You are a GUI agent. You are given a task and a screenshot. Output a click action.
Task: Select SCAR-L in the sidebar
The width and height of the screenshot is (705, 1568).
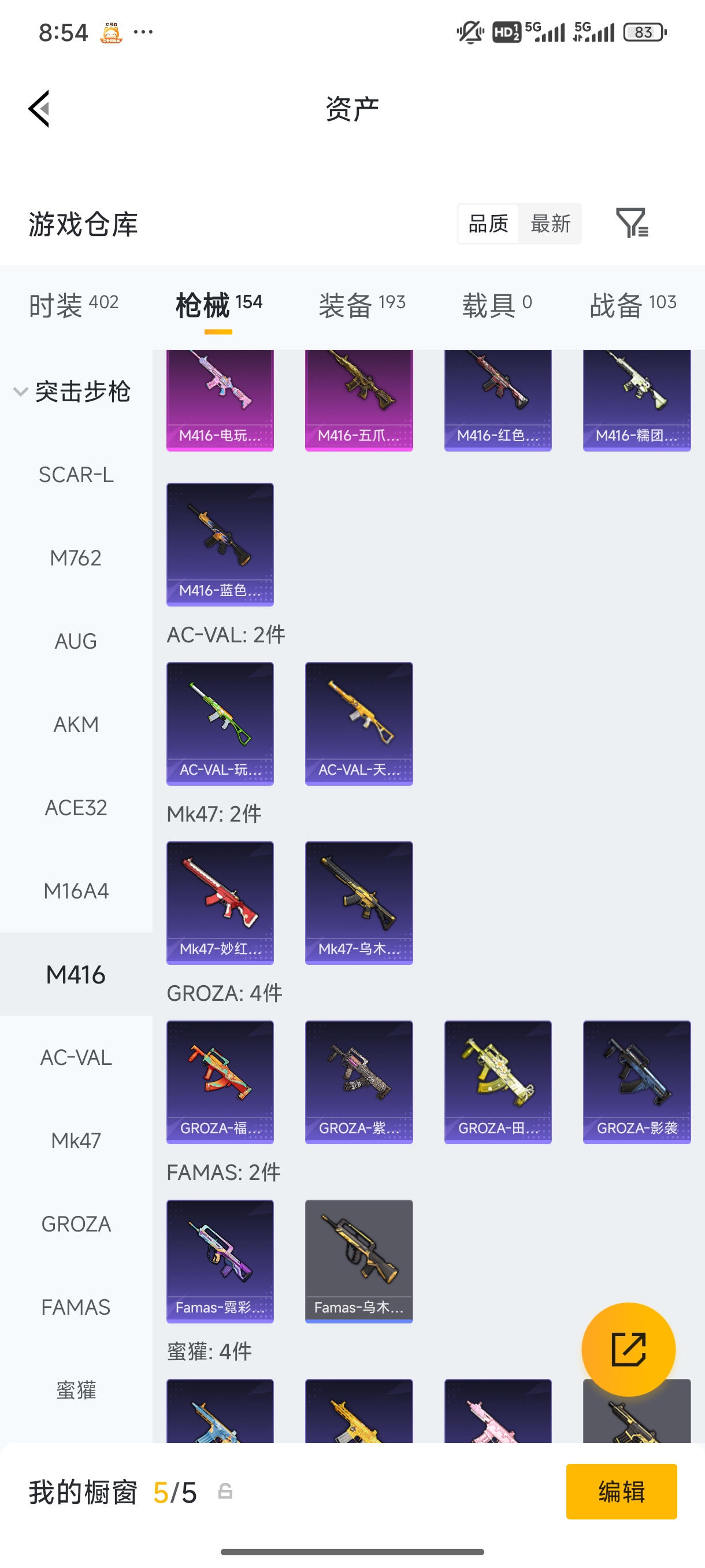point(76,475)
